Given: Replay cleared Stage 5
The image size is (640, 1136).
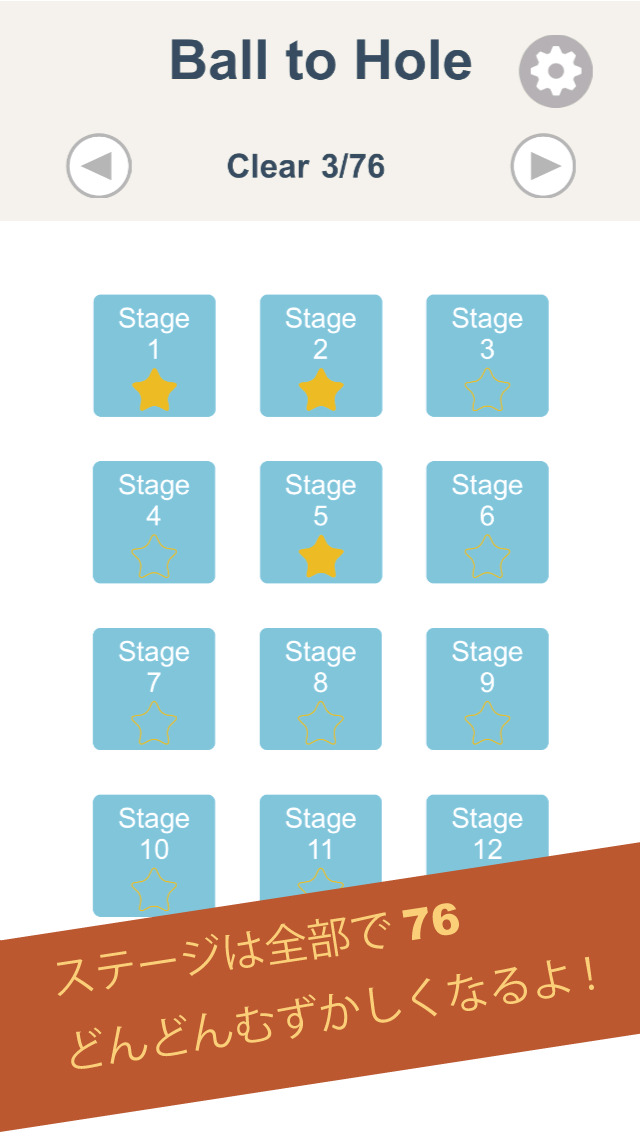Looking at the screenshot, I should [321, 522].
